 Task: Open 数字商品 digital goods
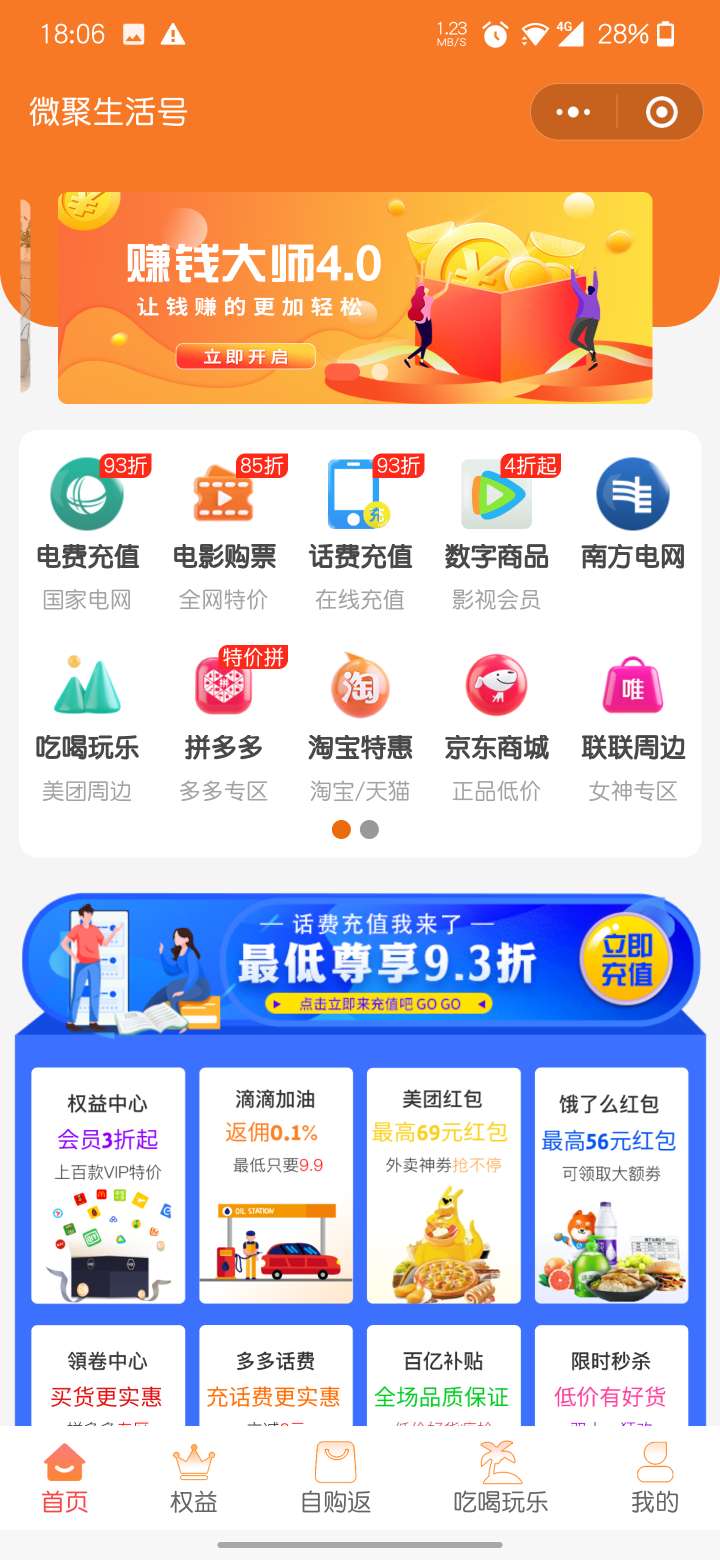(x=496, y=532)
